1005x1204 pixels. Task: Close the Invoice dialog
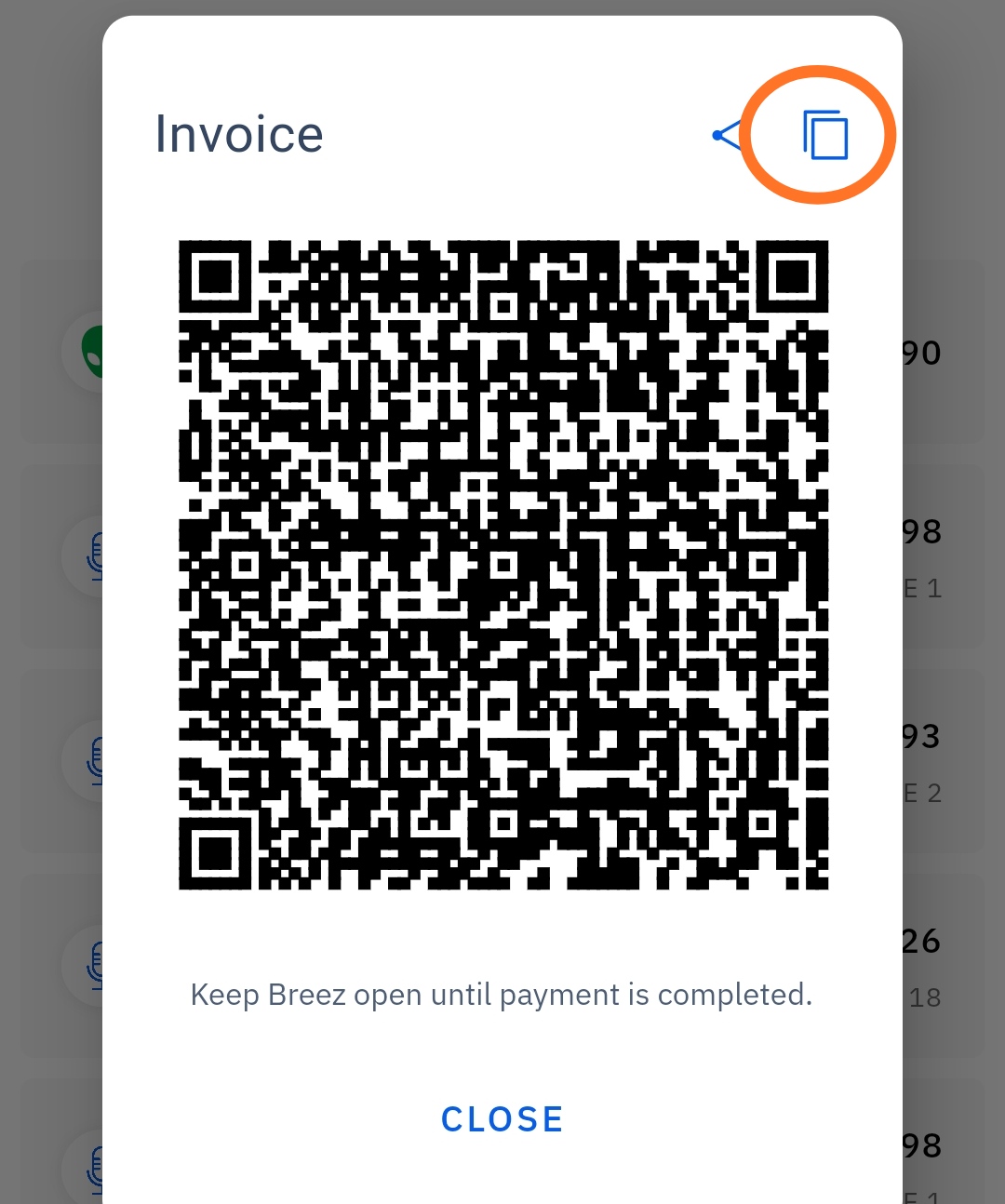pyautogui.click(x=502, y=1118)
